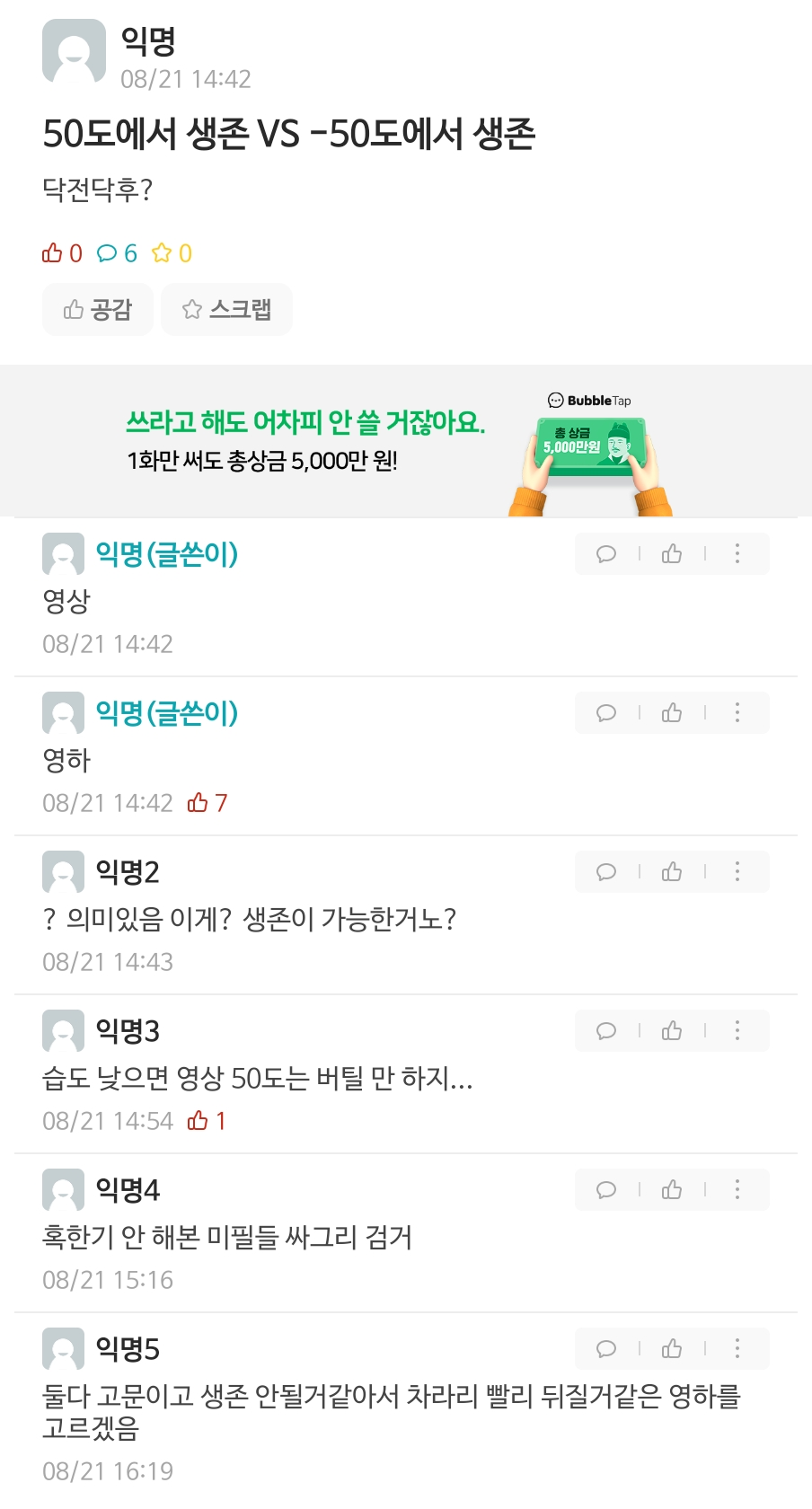Reply to the 익명(글쓴이) 영상 comment
Screen dimensions: 812x1509
click(x=606, y=554)
